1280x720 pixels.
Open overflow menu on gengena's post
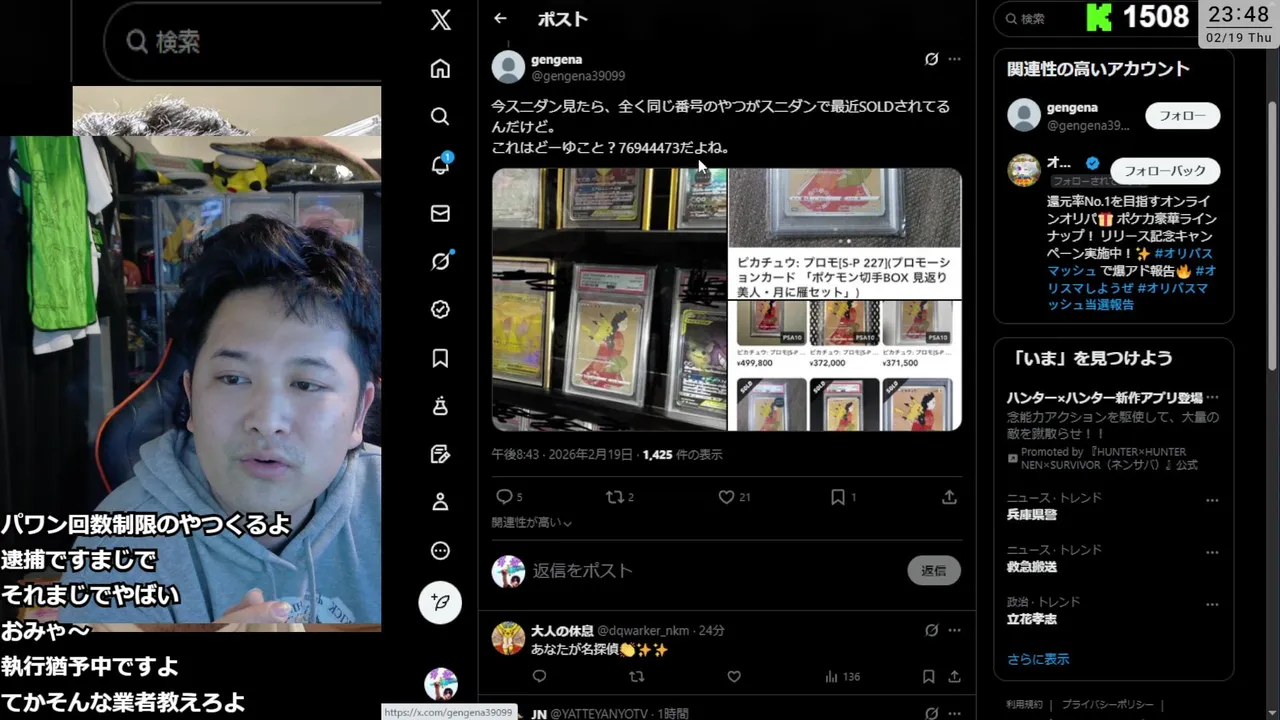tap(954, 59)
